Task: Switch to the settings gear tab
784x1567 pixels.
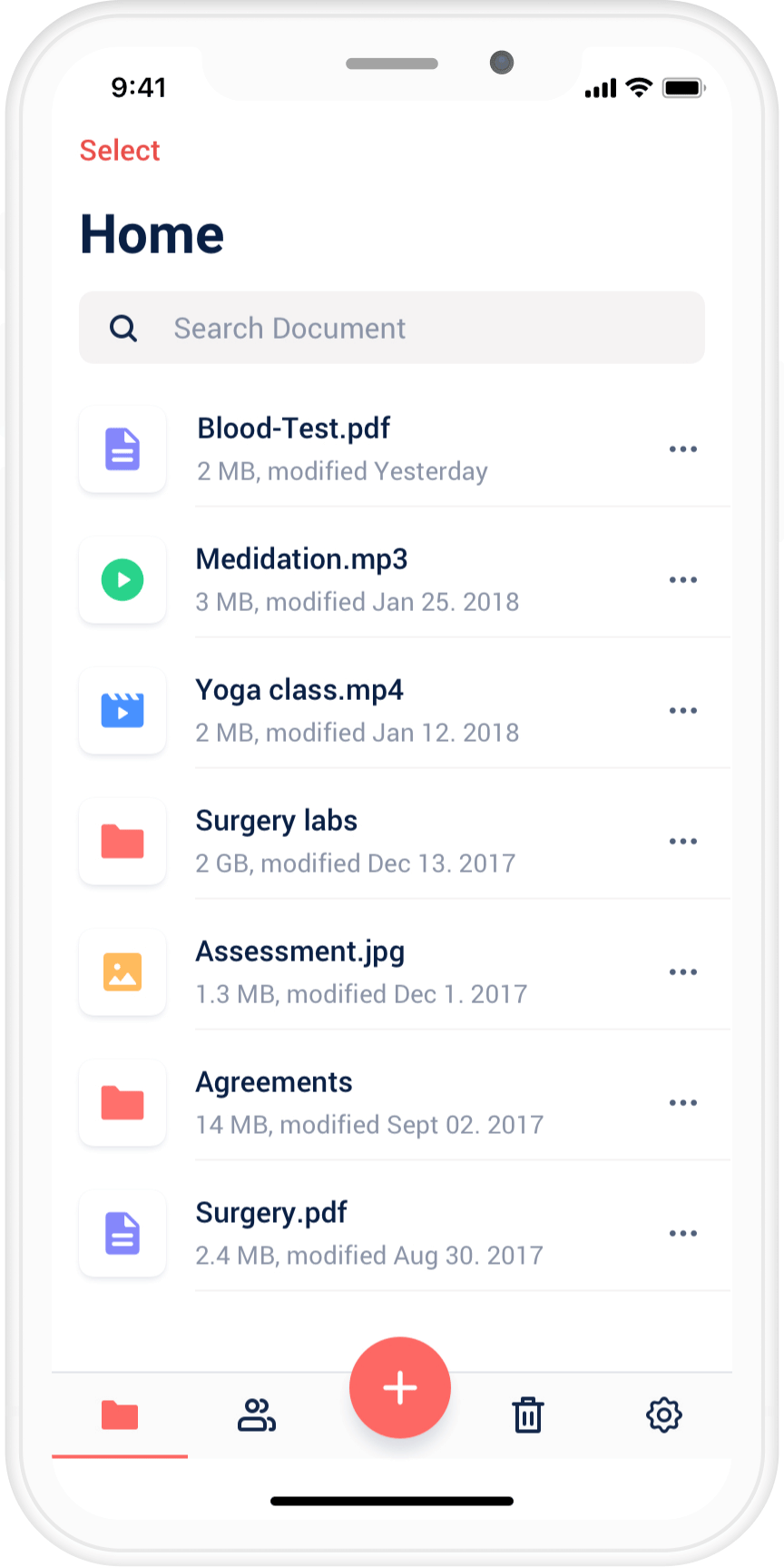Action: tap(664, 1414)
